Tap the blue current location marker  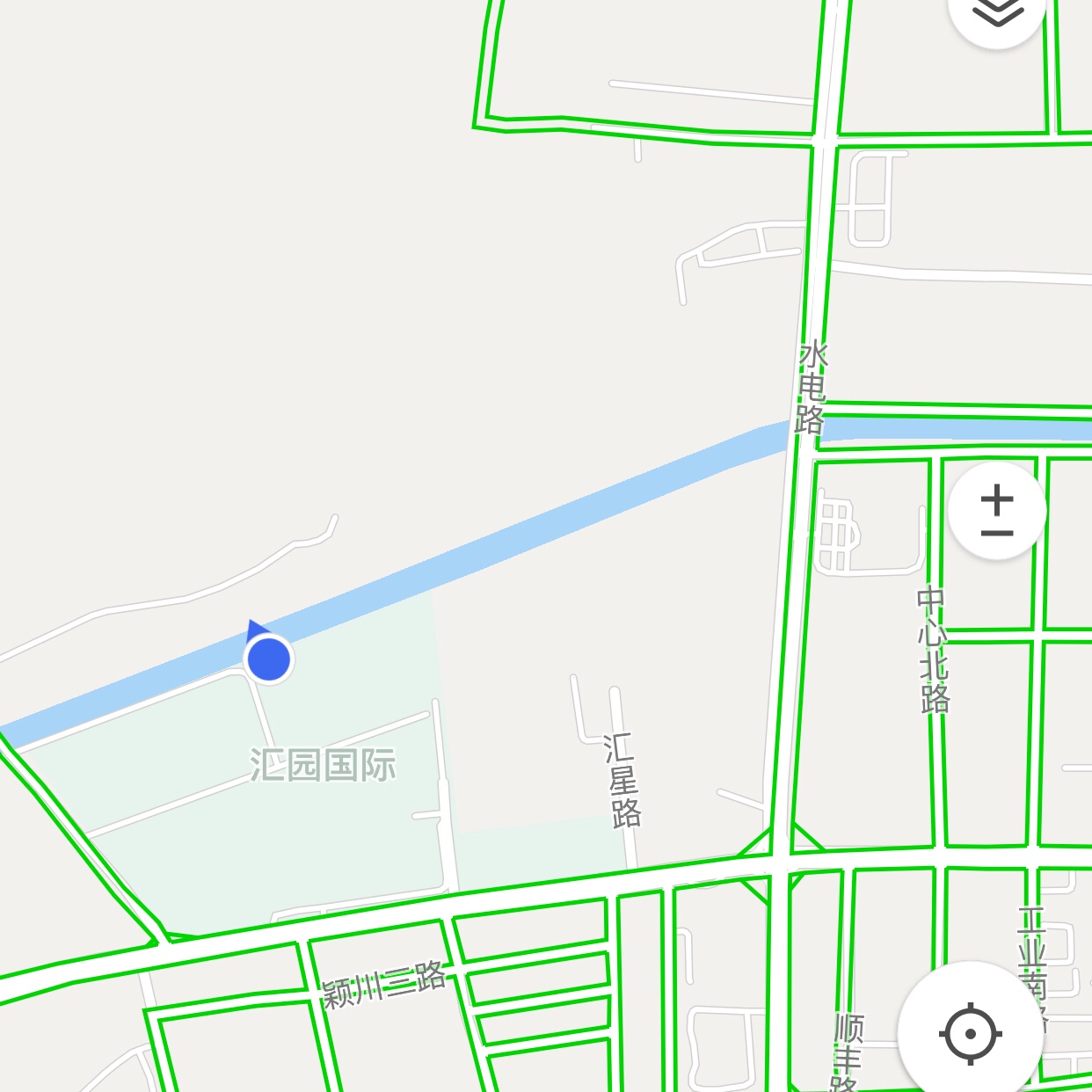pos(268,659)
